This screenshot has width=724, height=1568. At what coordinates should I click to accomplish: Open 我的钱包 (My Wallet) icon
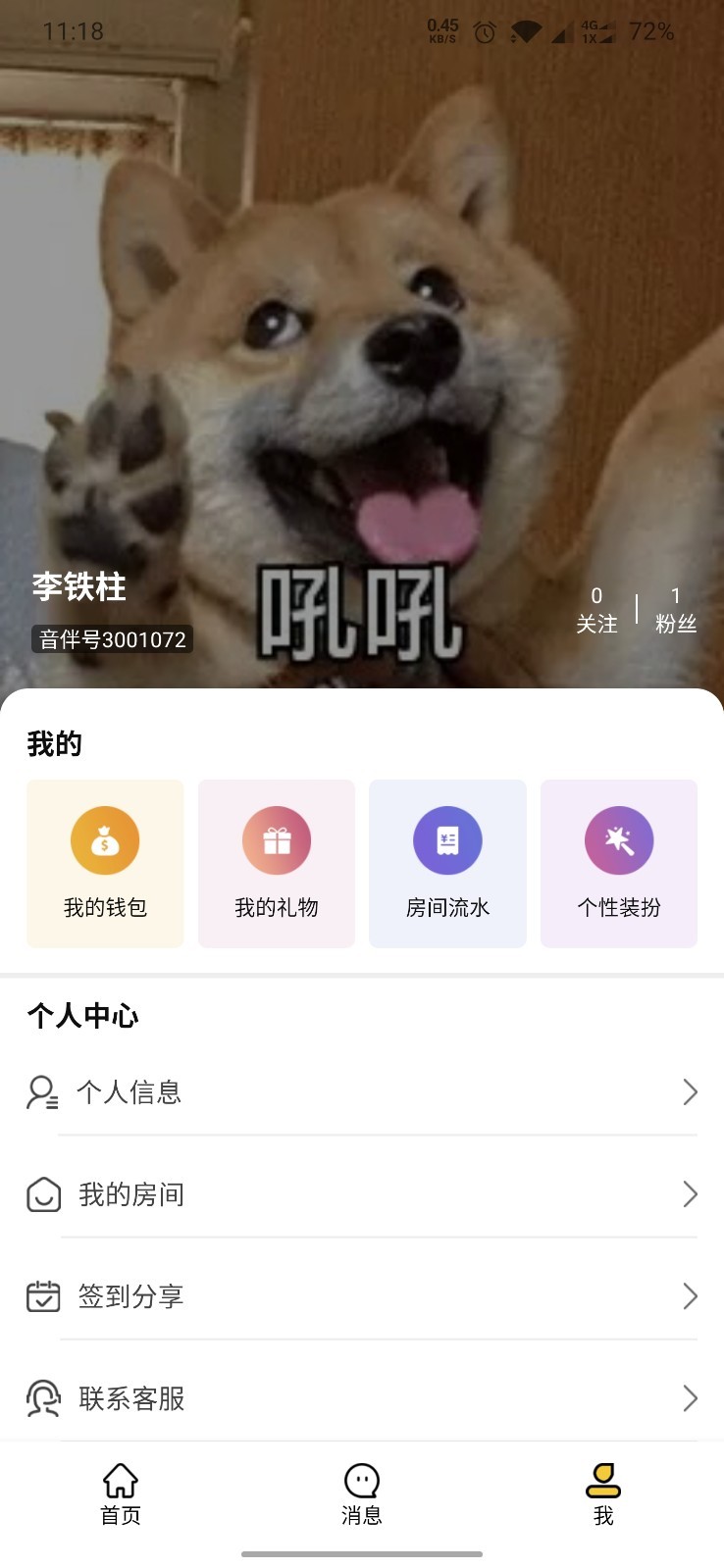tap(105, 840)
